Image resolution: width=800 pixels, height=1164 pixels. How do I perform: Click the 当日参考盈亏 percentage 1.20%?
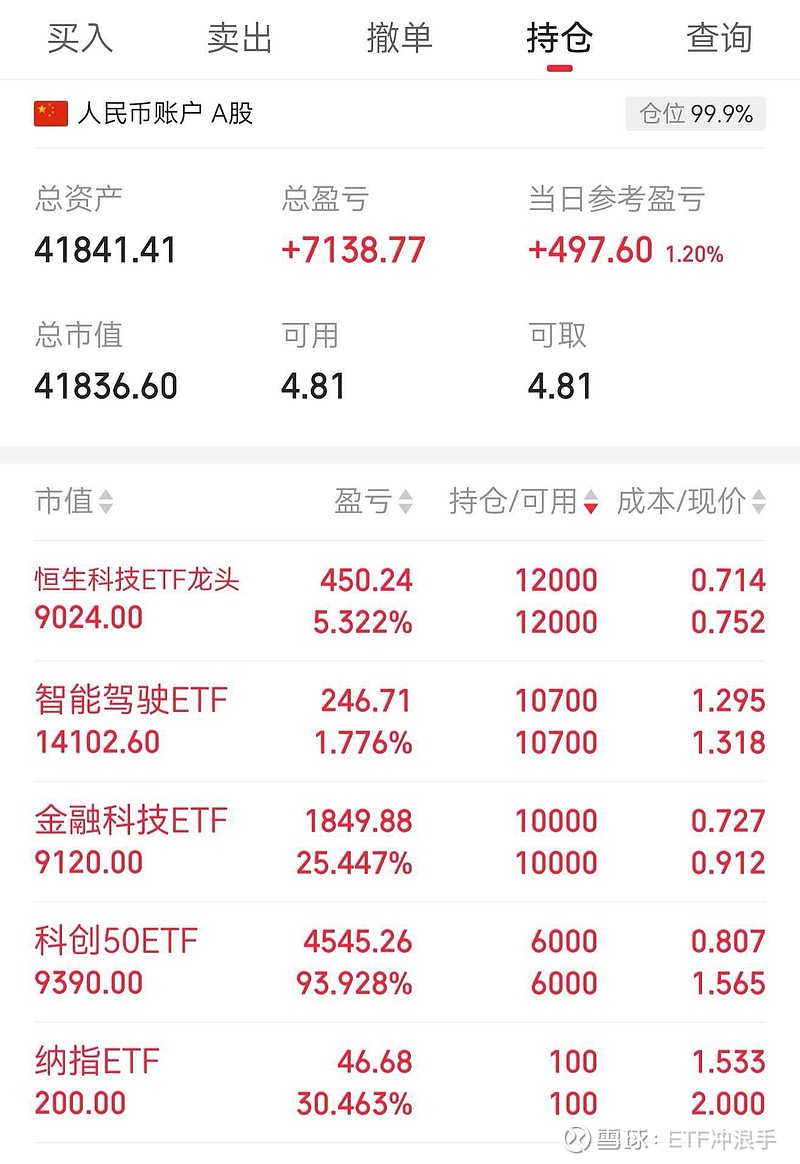tap(694, 255)
